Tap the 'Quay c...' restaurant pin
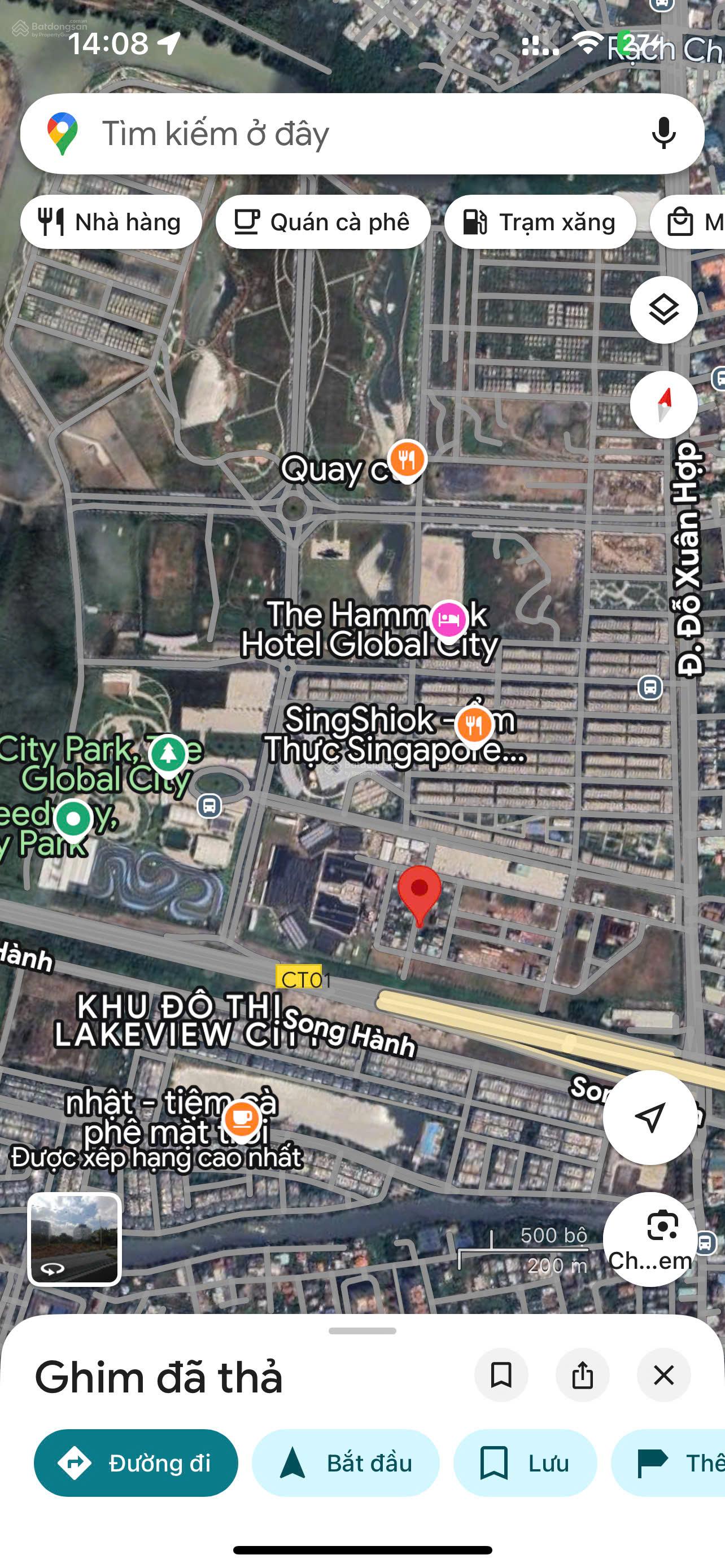 [407, 458]
